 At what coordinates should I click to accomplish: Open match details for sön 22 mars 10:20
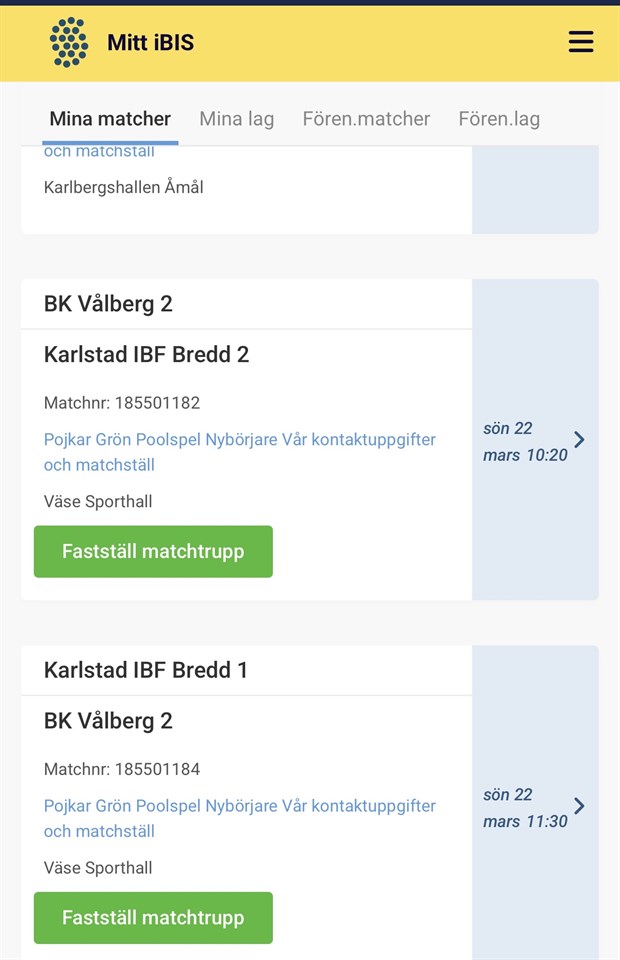pos(535,440)
